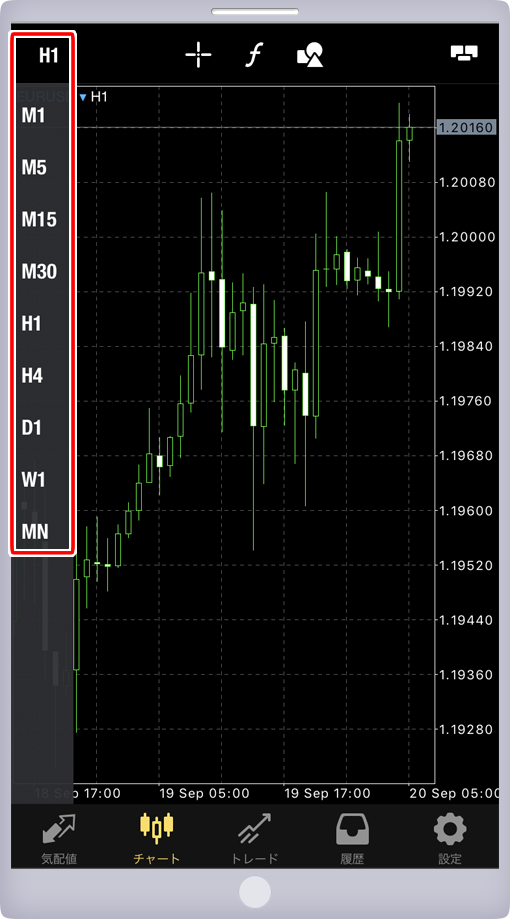Open the 設定 tab
Image resolution: width=510 pixels, height=919 pixels.
(x=450, y=839)
